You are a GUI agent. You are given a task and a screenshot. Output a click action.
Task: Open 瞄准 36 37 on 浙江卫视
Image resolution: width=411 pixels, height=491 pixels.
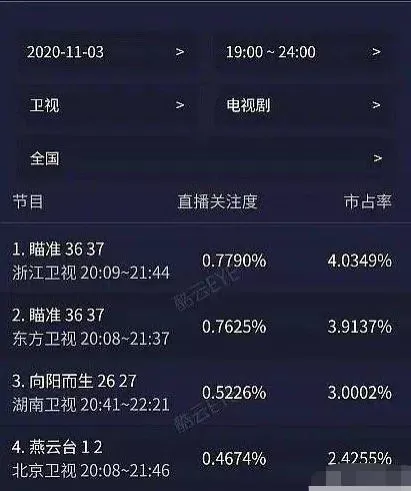coord(205,260)
